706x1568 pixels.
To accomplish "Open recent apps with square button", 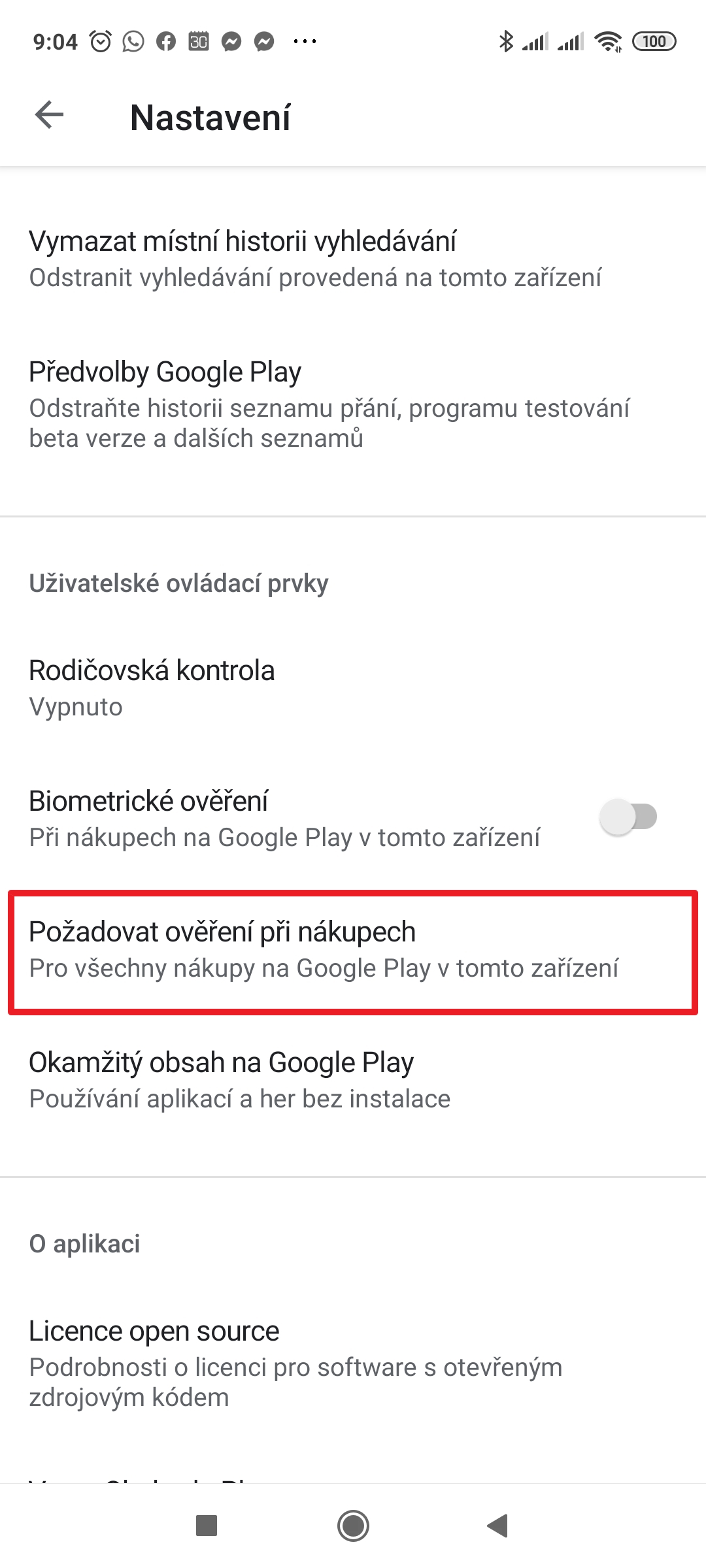I will pyautogui.click(x=207, y=1526).
